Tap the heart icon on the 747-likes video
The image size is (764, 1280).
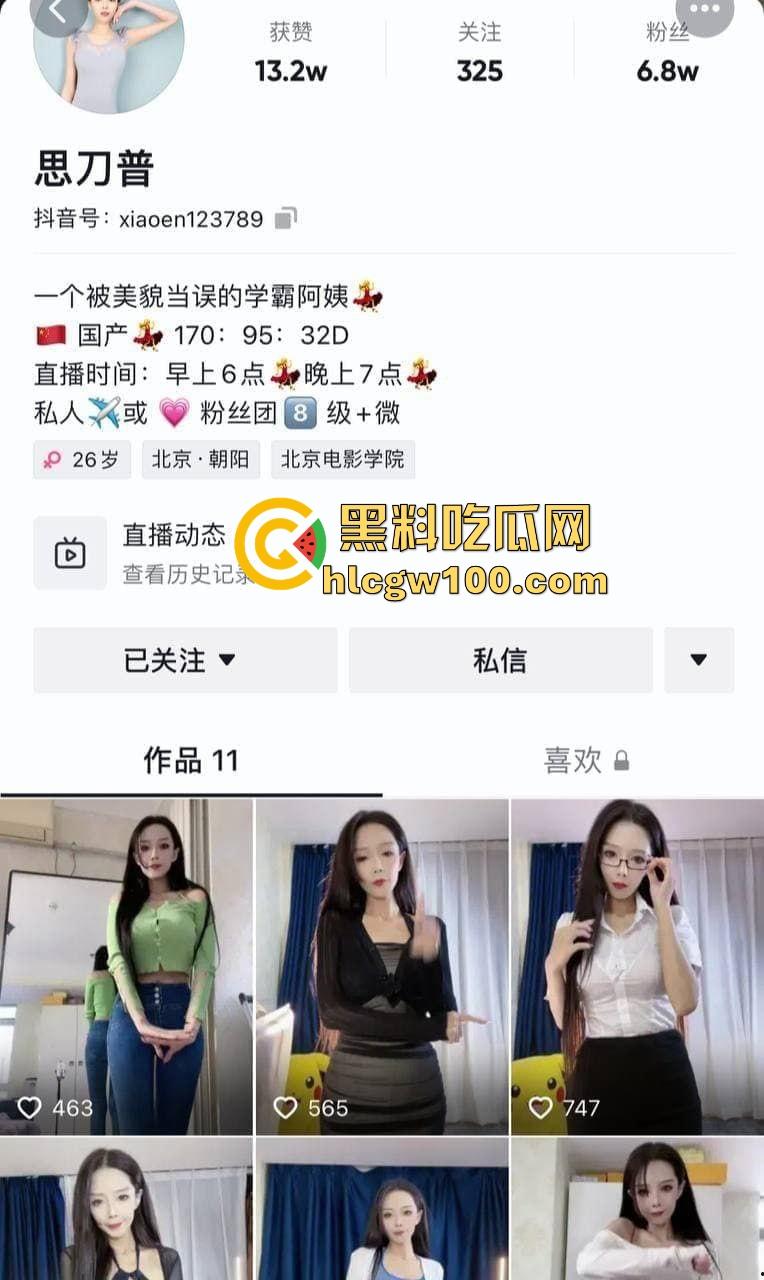click(x=541, y=1108)
